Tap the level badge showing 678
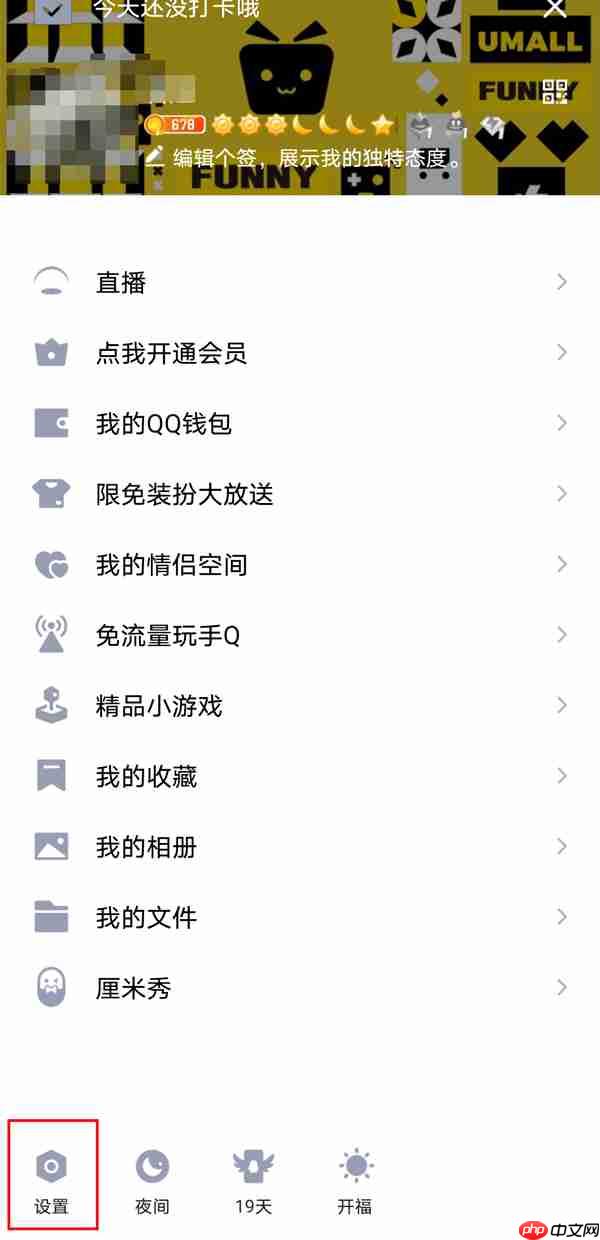600x1240 pixels. pyautogui.click(x=176, y=125)
